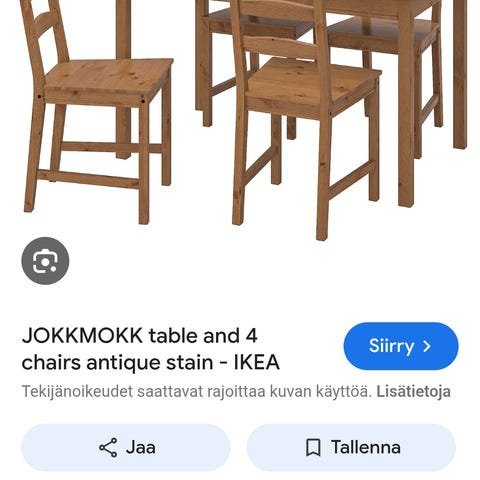Open the Lisätietoja copyright link
480x480 pixels.
[x=413, y=391]
